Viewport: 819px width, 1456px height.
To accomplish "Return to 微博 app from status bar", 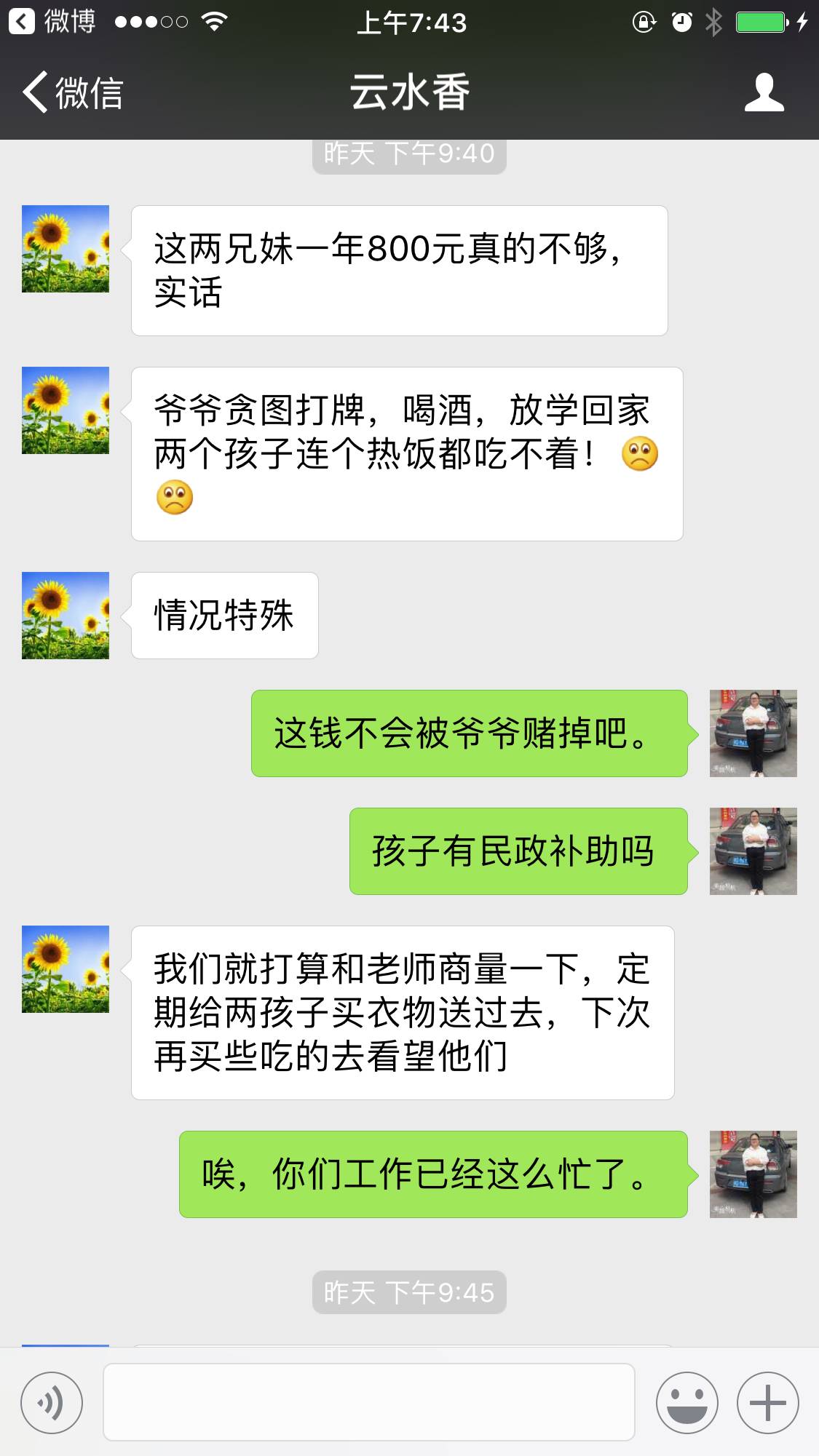I will click(x=52, y=22).
